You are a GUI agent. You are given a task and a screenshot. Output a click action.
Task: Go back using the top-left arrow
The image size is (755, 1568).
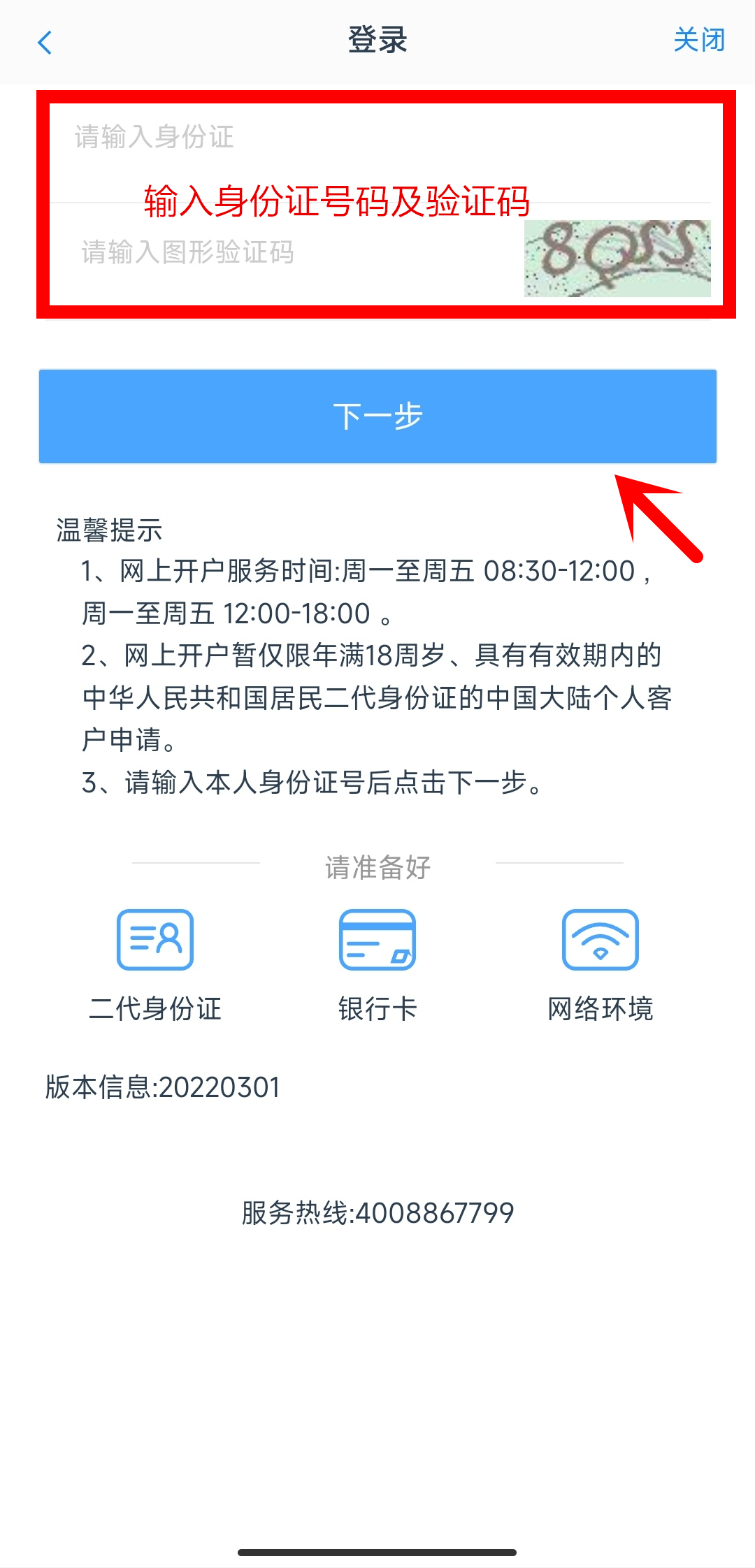45,43
